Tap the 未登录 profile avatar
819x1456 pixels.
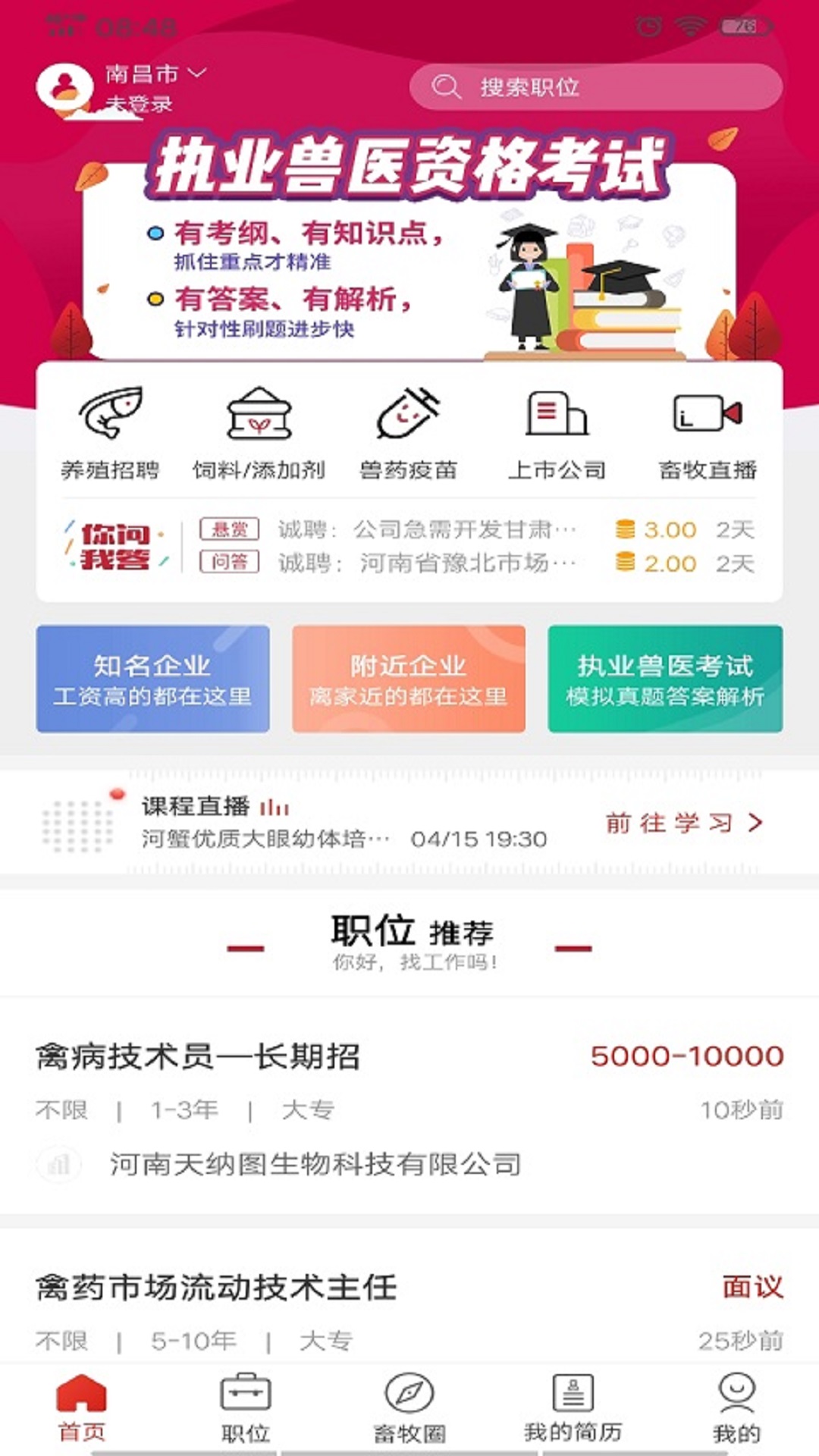pos(64,87)
